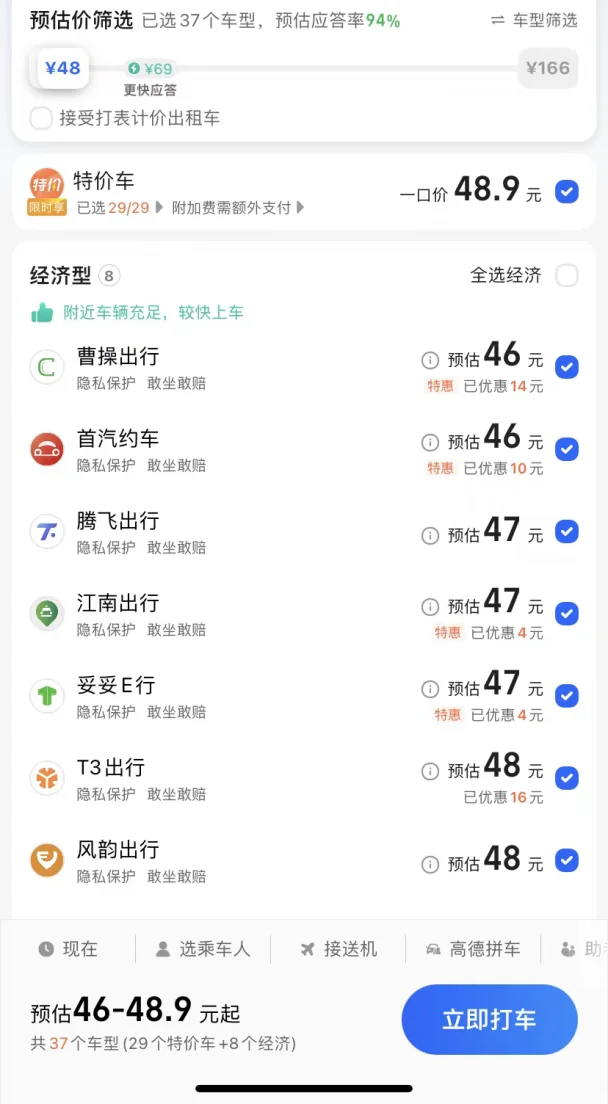The image size is (608, 1104).
Task: Uncheck the 特价车 checkbox
Action: [566, 192]
